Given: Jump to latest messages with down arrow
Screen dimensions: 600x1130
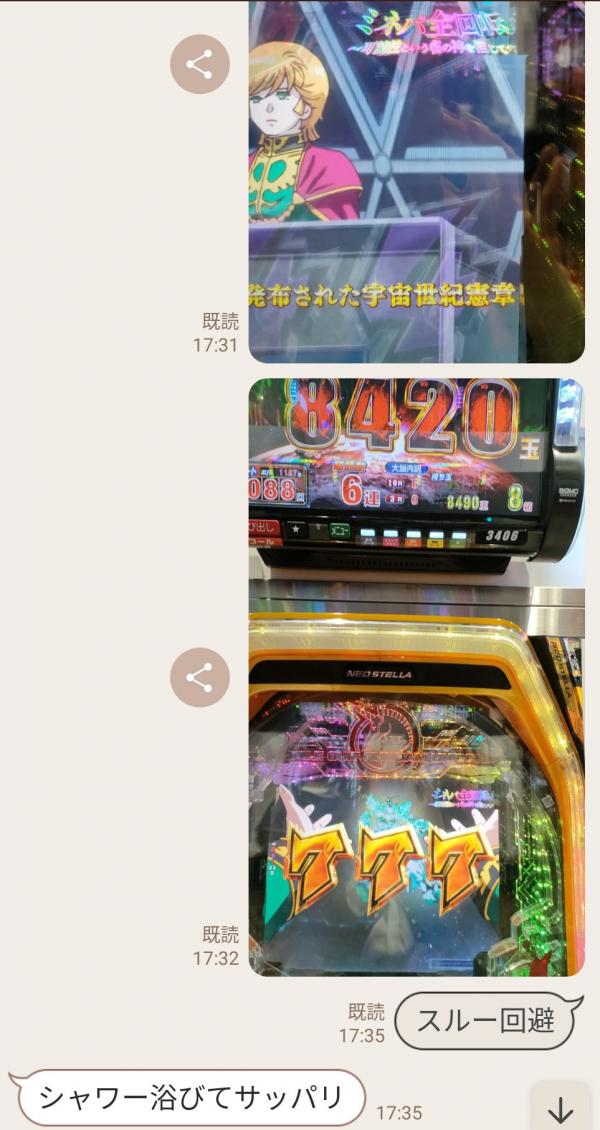Looking at the screenshot, I should click(x=561, y=1108).
